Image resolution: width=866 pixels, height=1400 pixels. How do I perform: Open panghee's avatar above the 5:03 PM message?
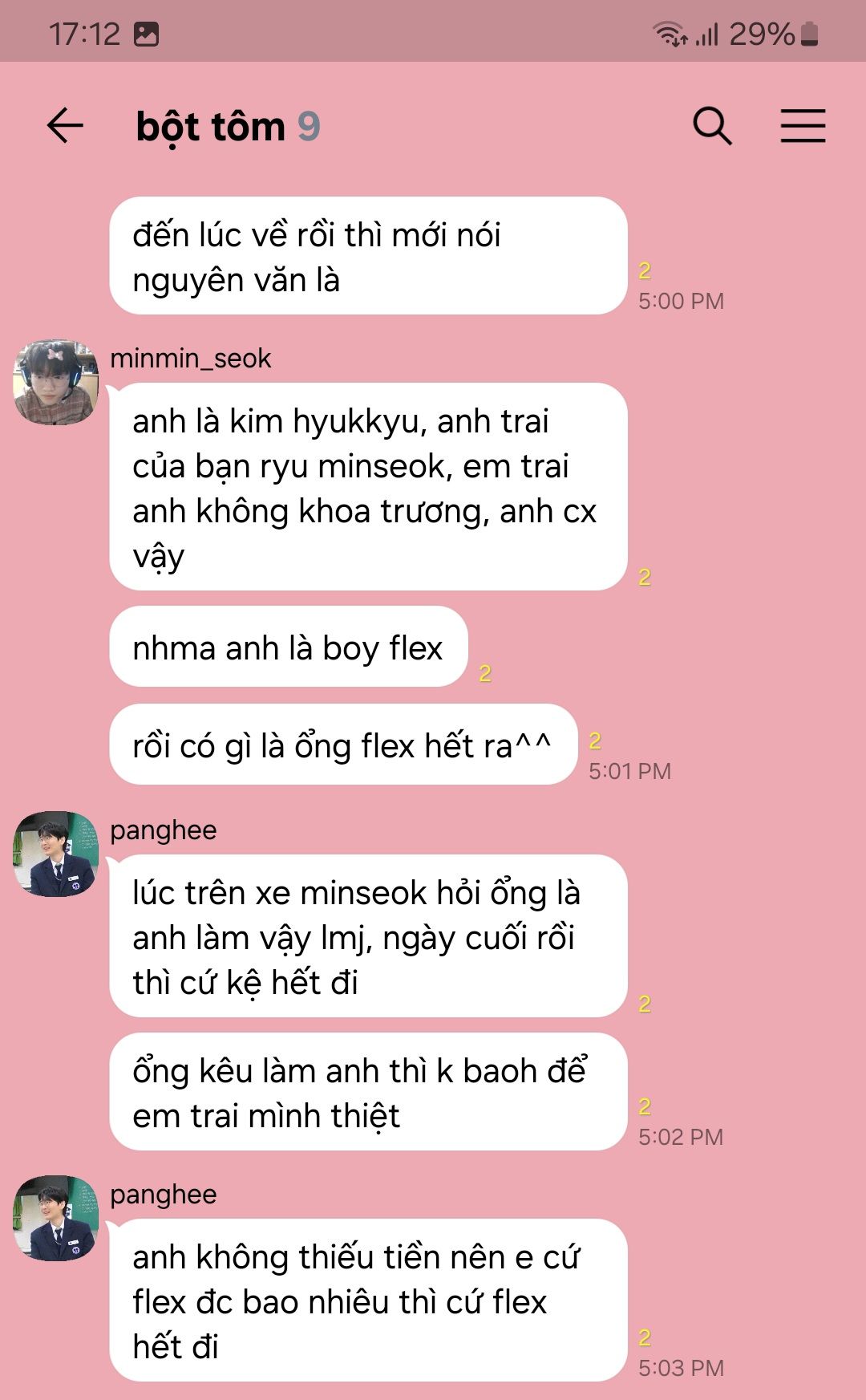[55, 1218]
